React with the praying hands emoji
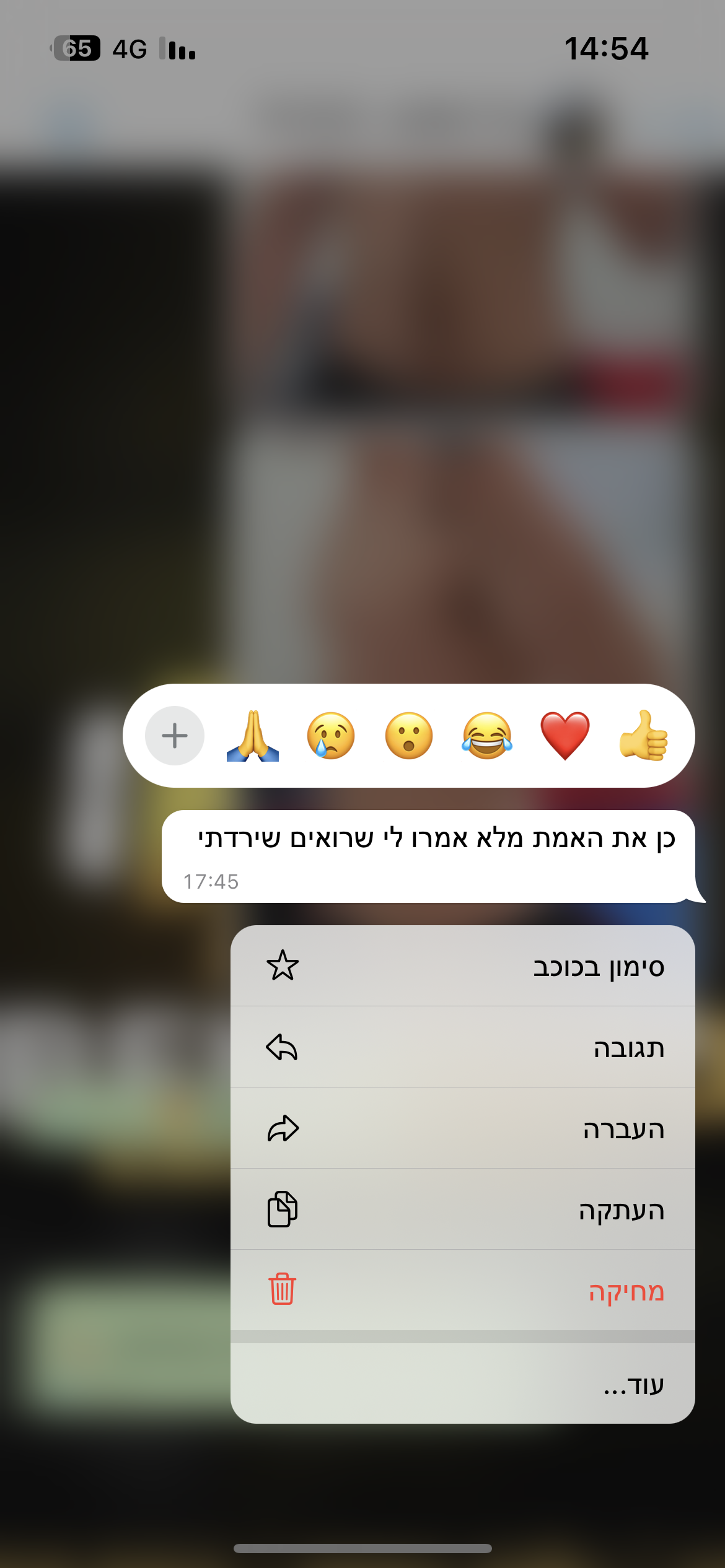 coord(253,736)
